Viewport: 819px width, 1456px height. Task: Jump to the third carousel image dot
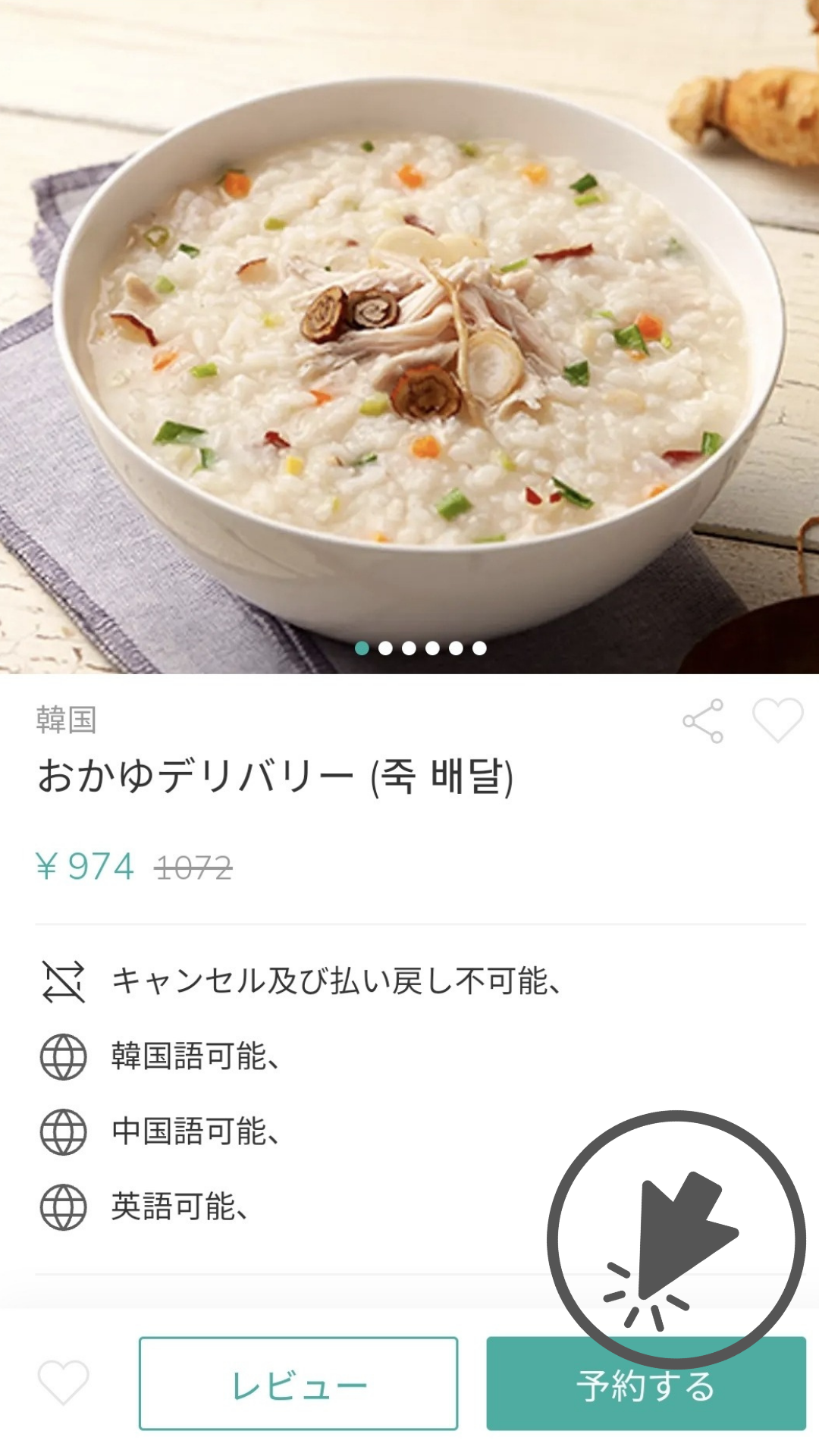pyautogui.click(x=409, y=648)
